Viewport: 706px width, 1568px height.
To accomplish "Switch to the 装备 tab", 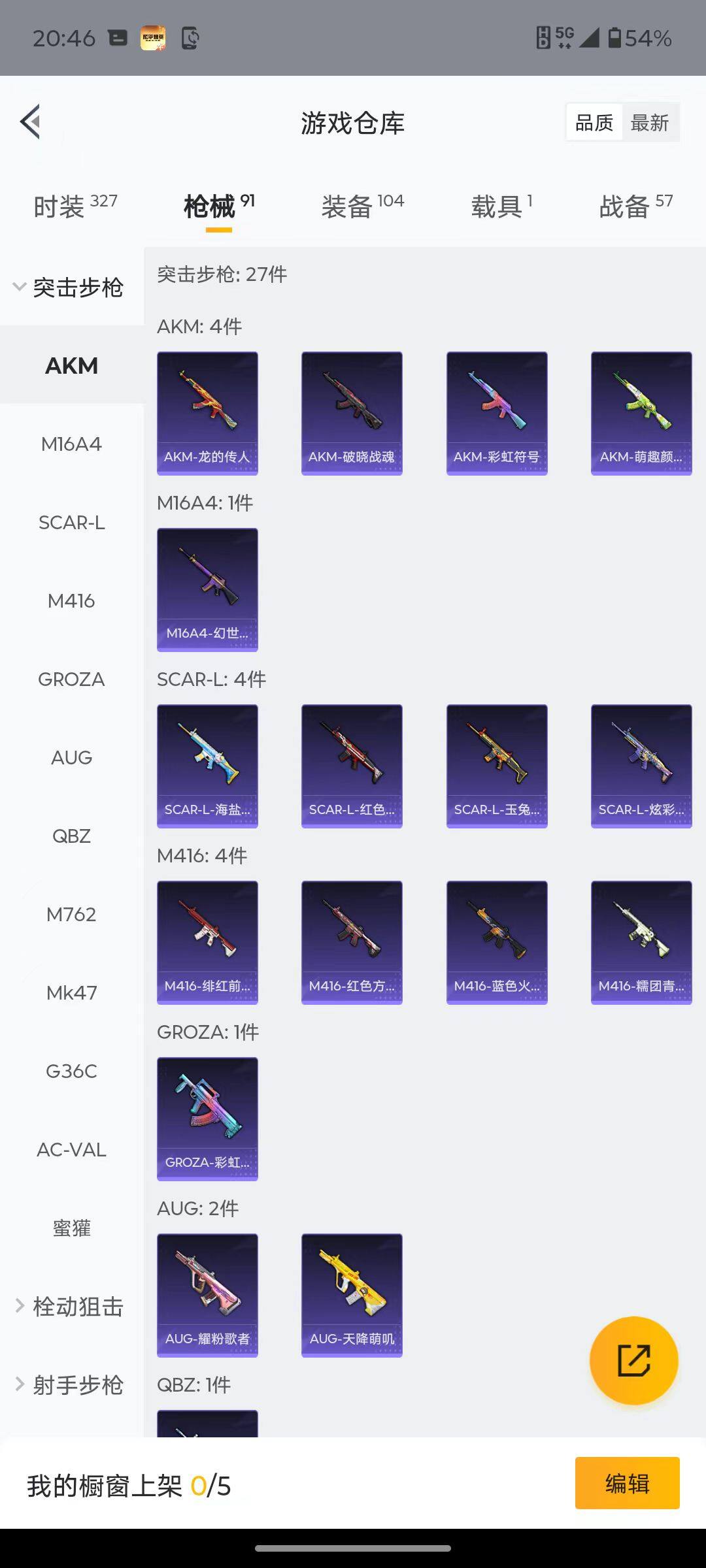I will coord(362,206).
